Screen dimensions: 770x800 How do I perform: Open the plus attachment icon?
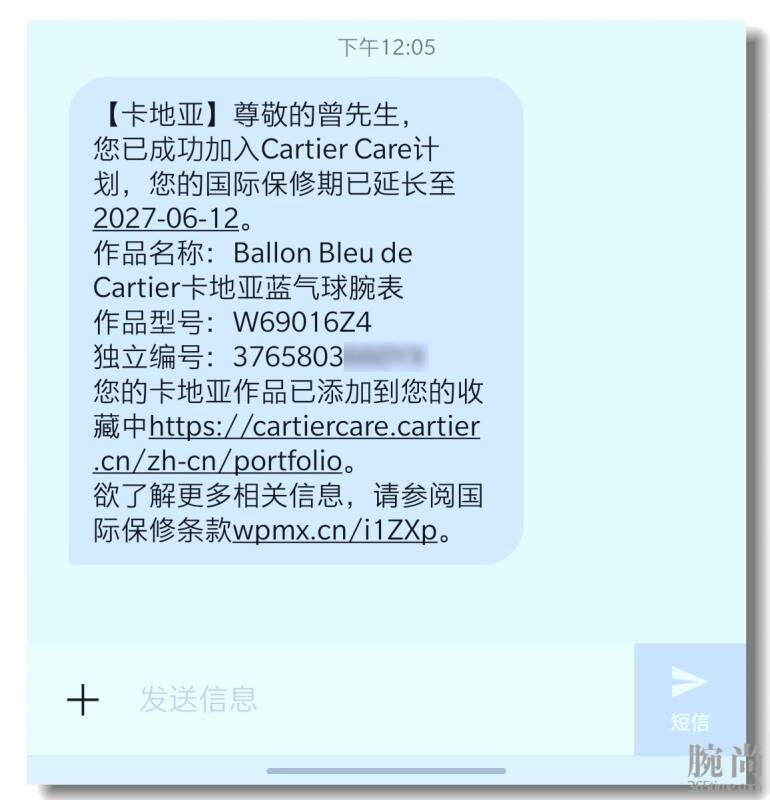pos(82,700)
